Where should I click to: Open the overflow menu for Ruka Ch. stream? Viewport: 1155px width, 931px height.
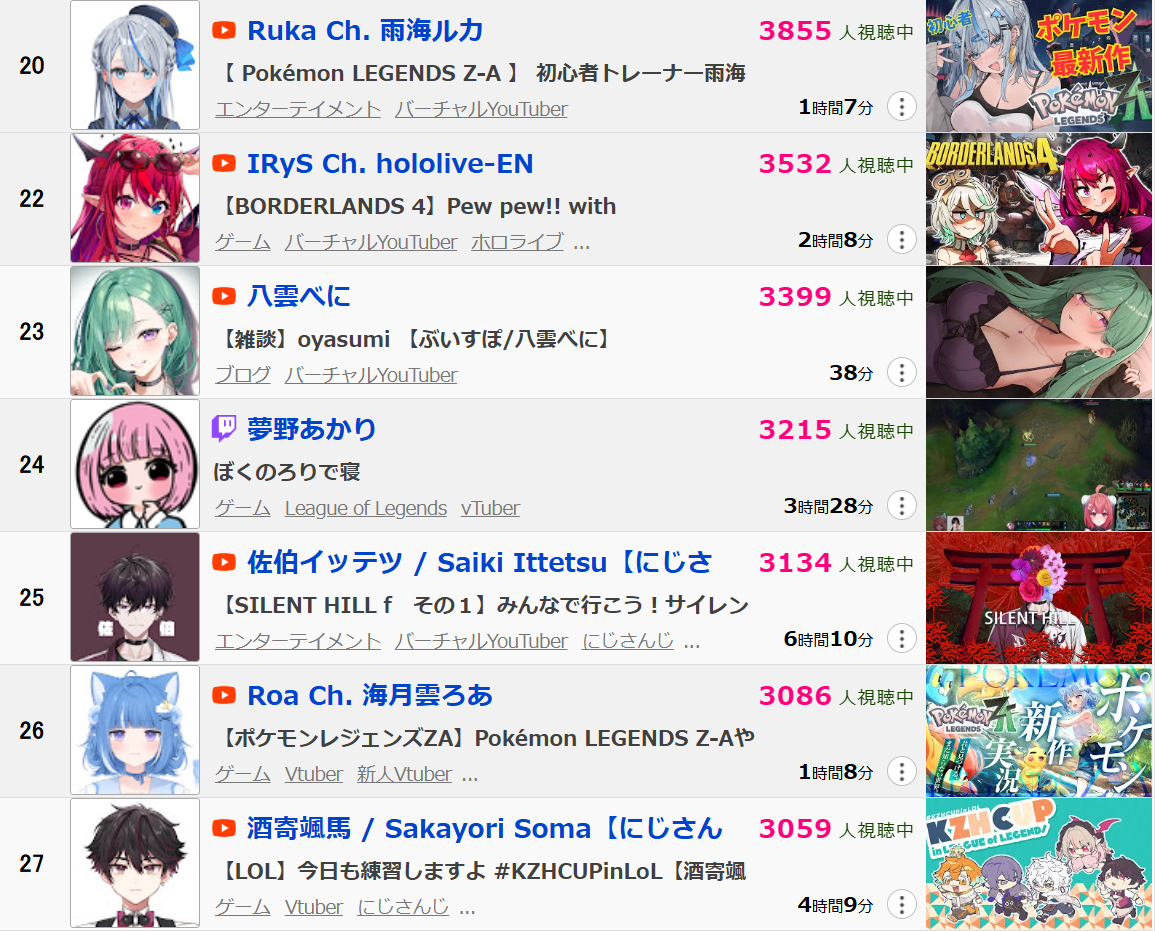(x=901, y=107)
